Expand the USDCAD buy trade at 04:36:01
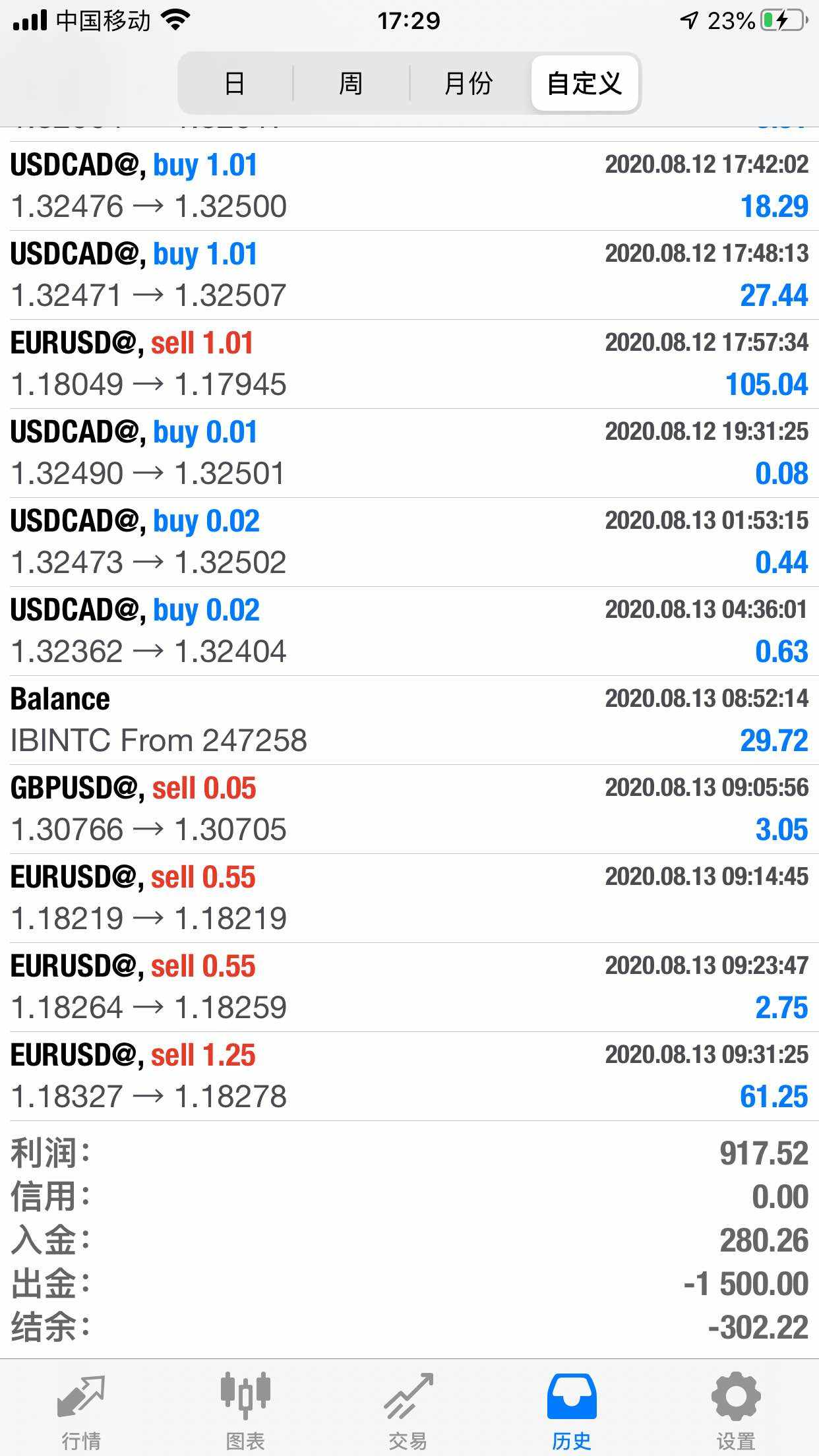Image resolution: width=819 pixels, height=1456 pixels. pyautogui.click(x=409, y=631)
